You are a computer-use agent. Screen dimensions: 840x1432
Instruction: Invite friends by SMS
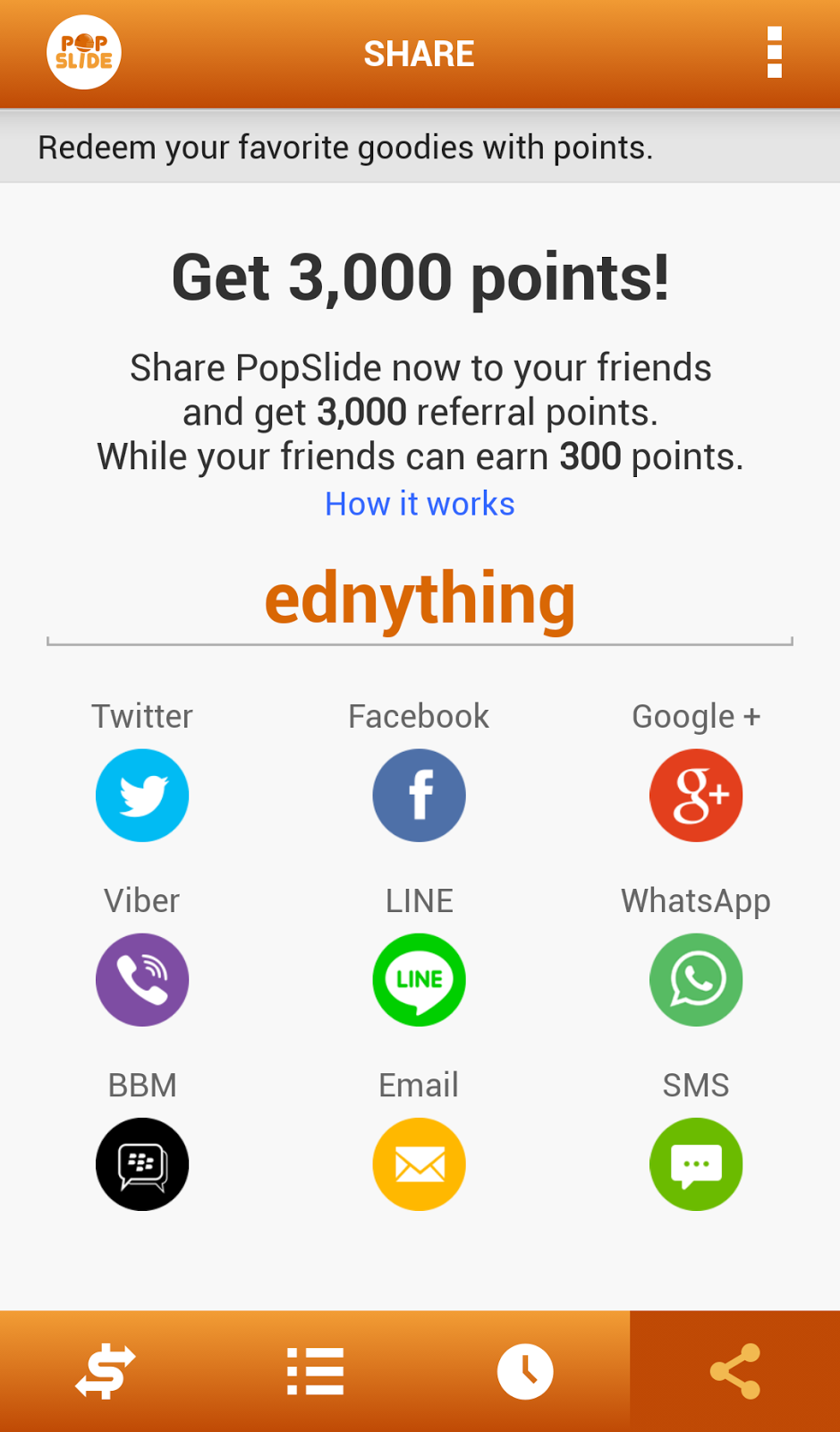[x=696, y=1163]
